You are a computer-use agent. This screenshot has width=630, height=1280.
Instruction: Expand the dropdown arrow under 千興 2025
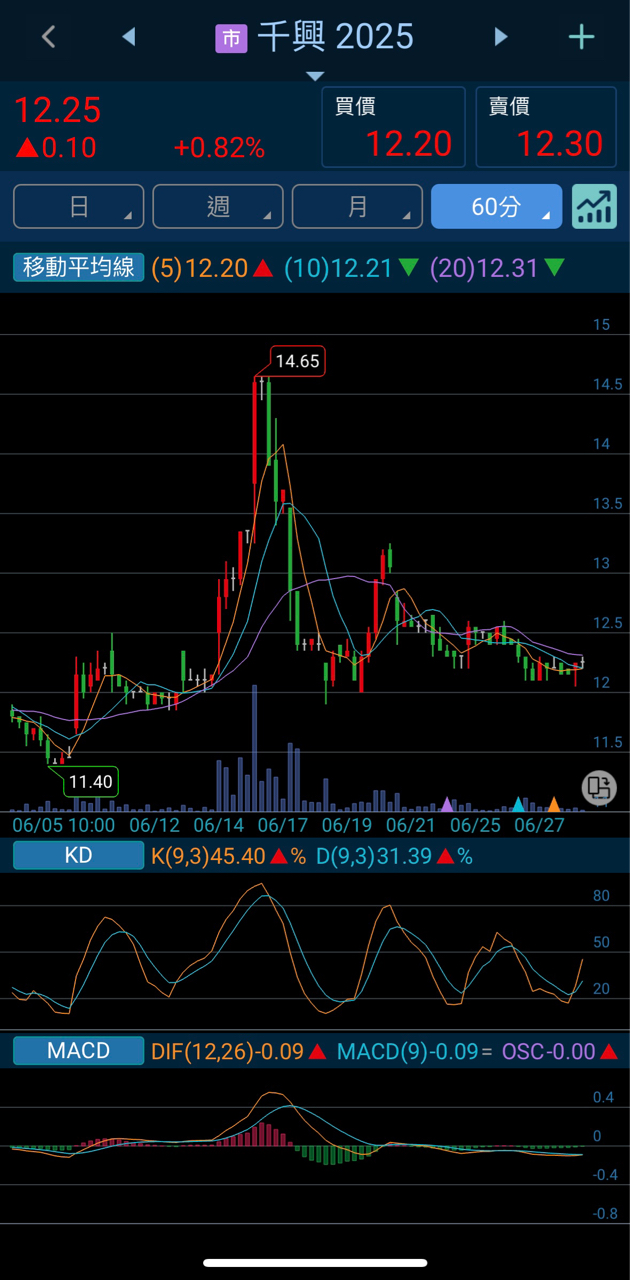click(315, 76)
